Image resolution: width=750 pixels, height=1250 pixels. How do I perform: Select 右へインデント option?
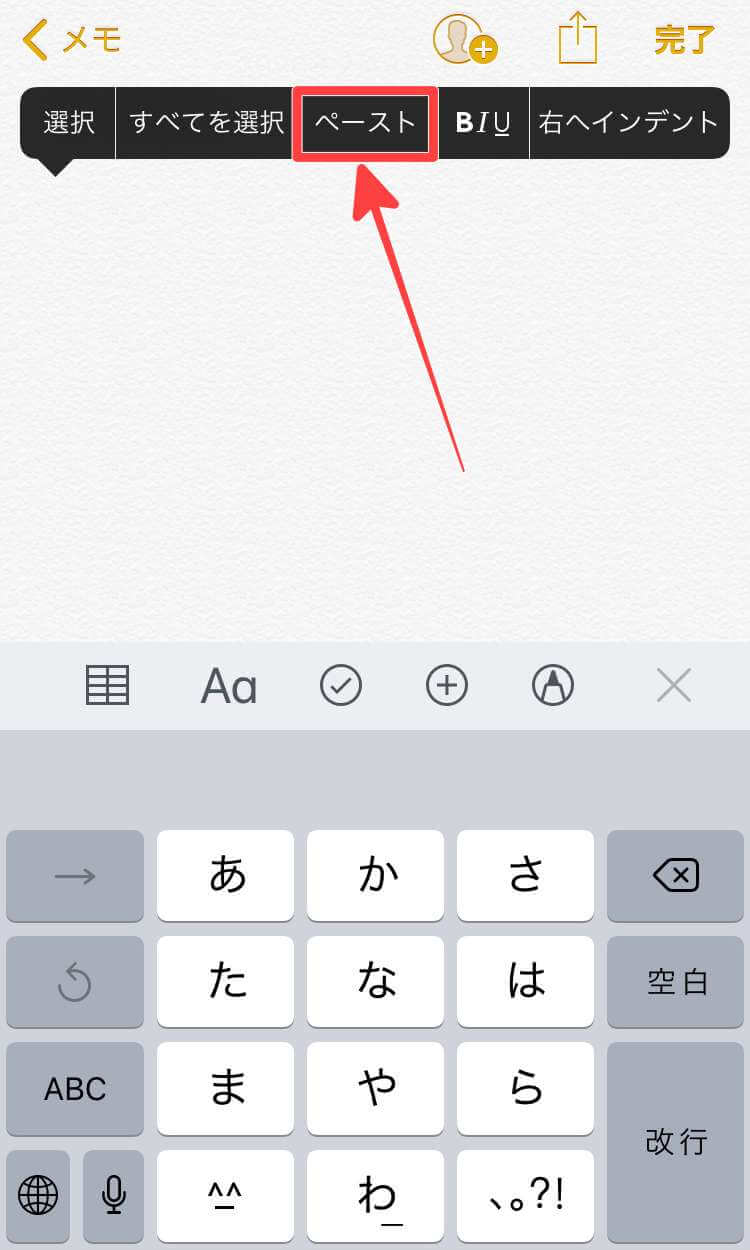[x=629, y=123]
